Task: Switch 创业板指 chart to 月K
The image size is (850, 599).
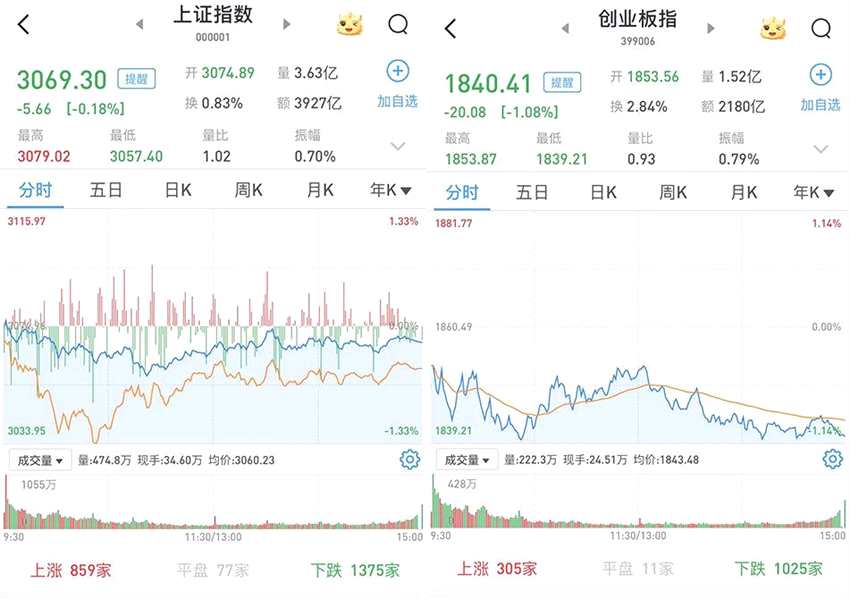Action: coord(744,193)
